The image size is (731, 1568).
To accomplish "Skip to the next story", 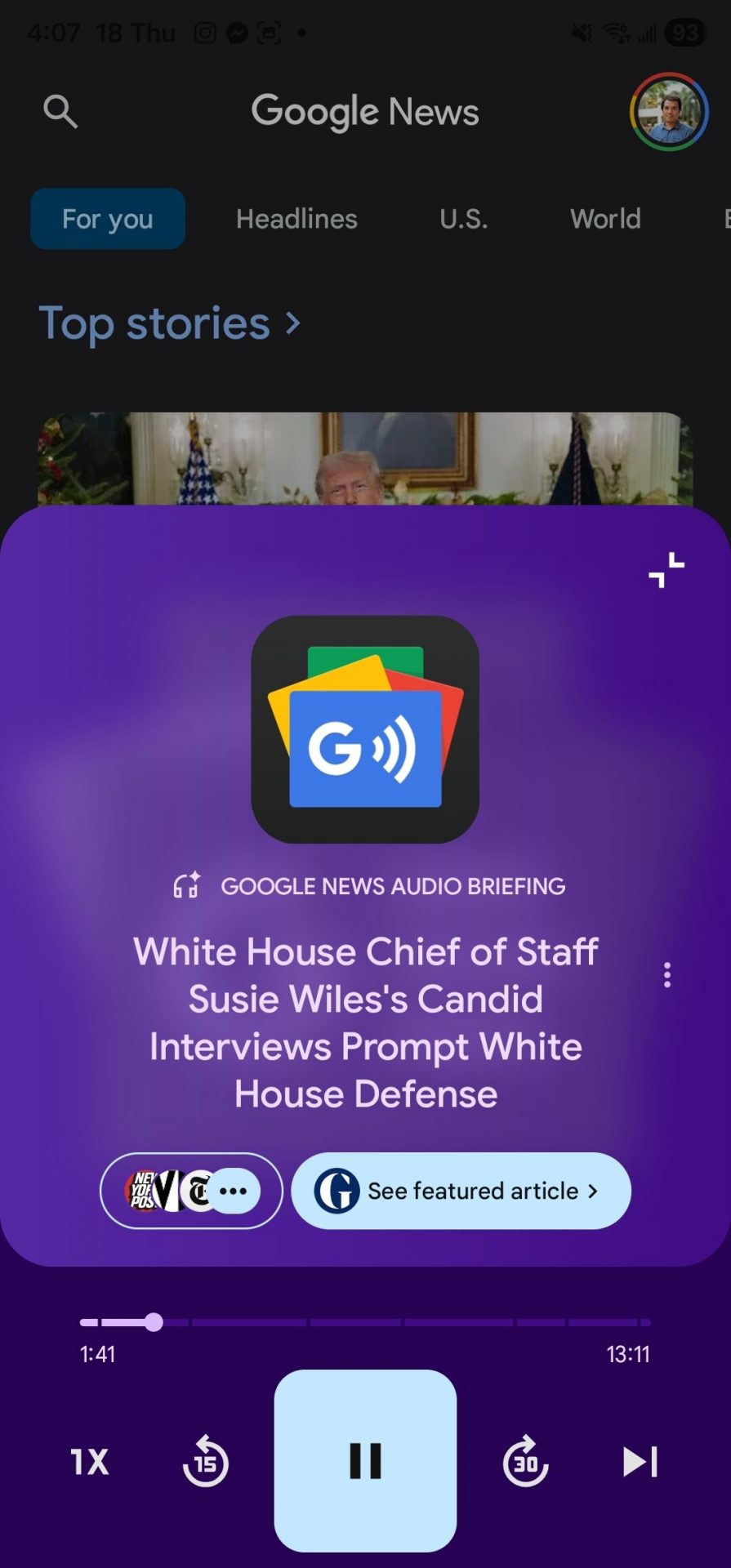I will click(640, 1461).
